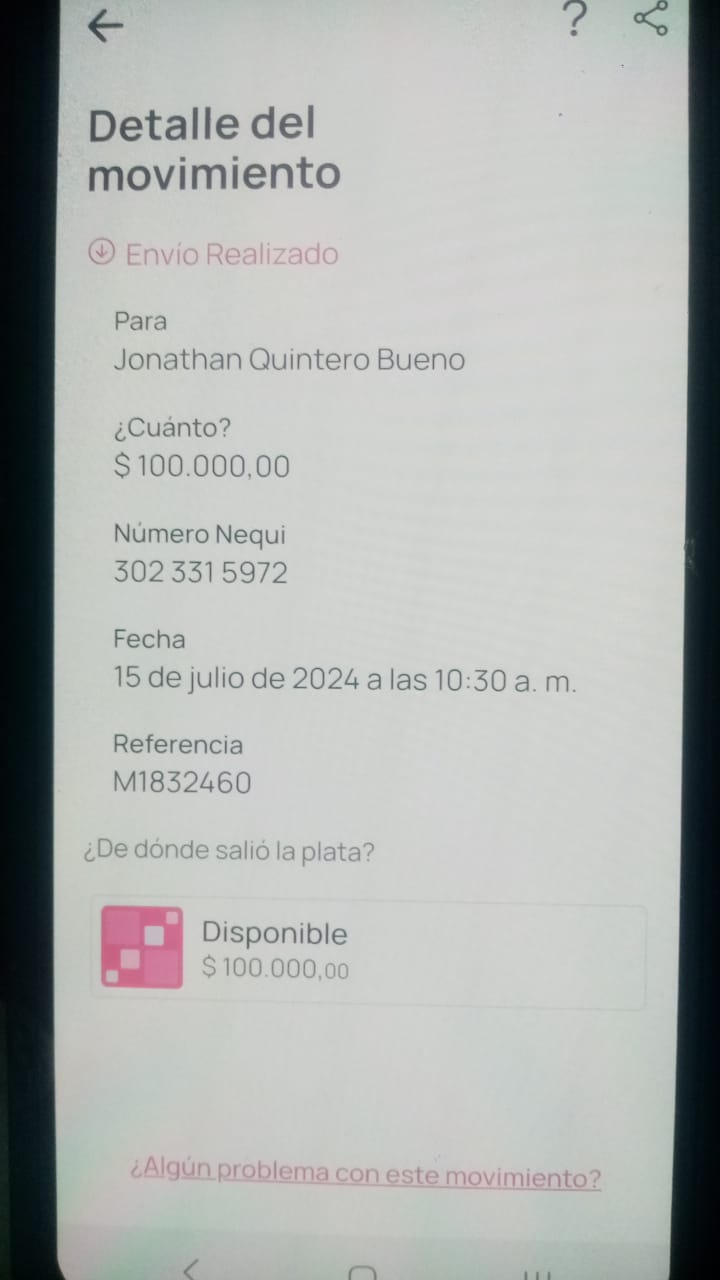720x1280 pixels.
Task: Open the help question mark
Action: tap(574, 20)
